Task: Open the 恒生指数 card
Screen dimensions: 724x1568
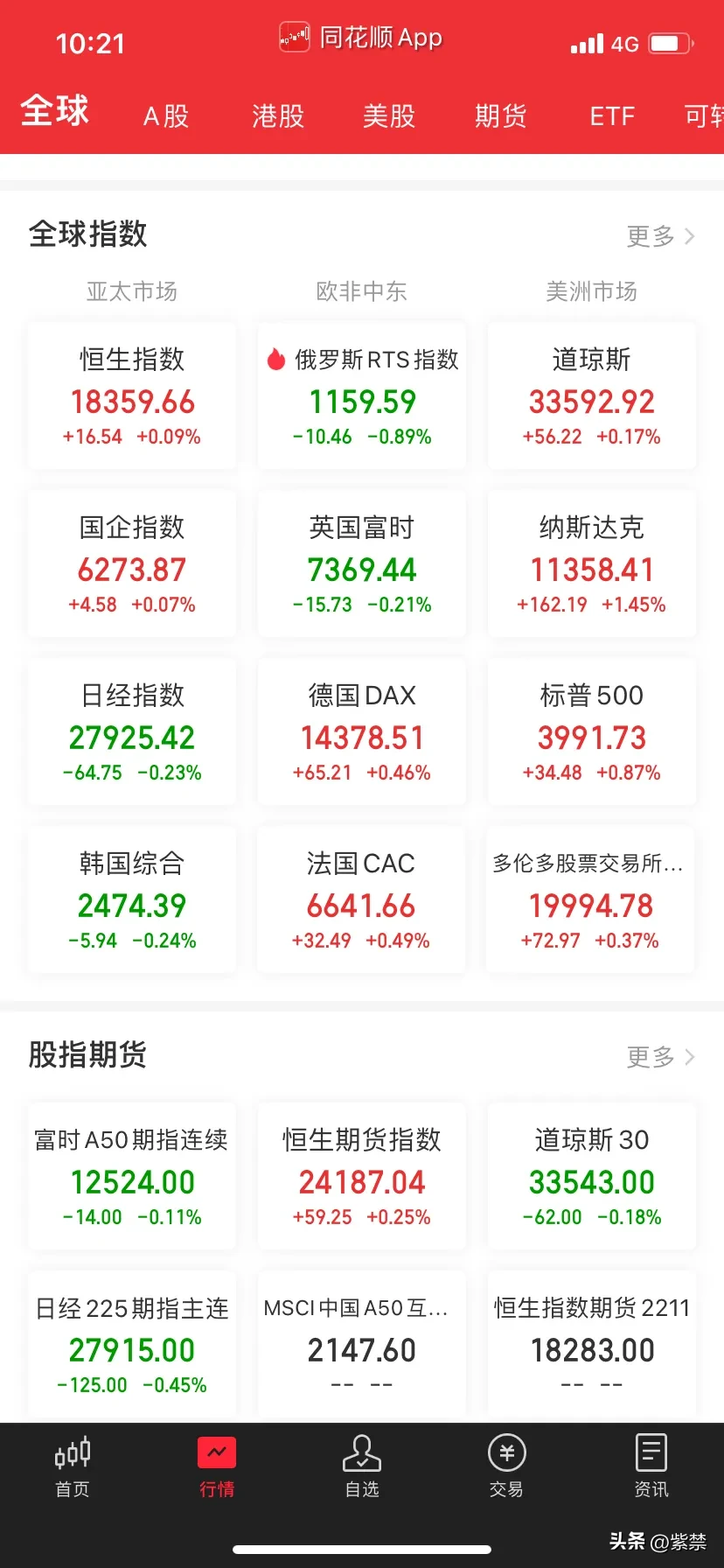Action: click(132, 395)
